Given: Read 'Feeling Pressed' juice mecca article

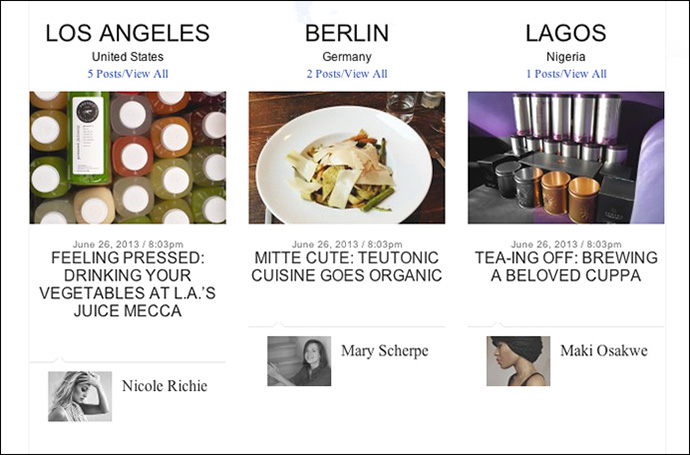Looking at the screenshot, I should (128, 284).
